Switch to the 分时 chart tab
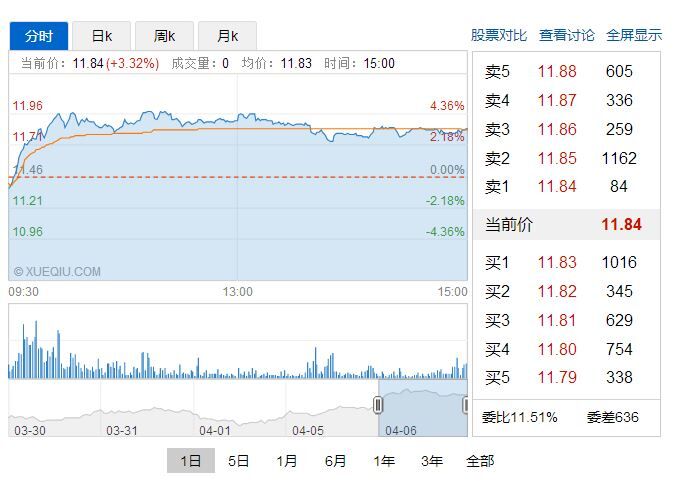The width and height of the screenshot is (674, 485). click(x=39, y=36)
